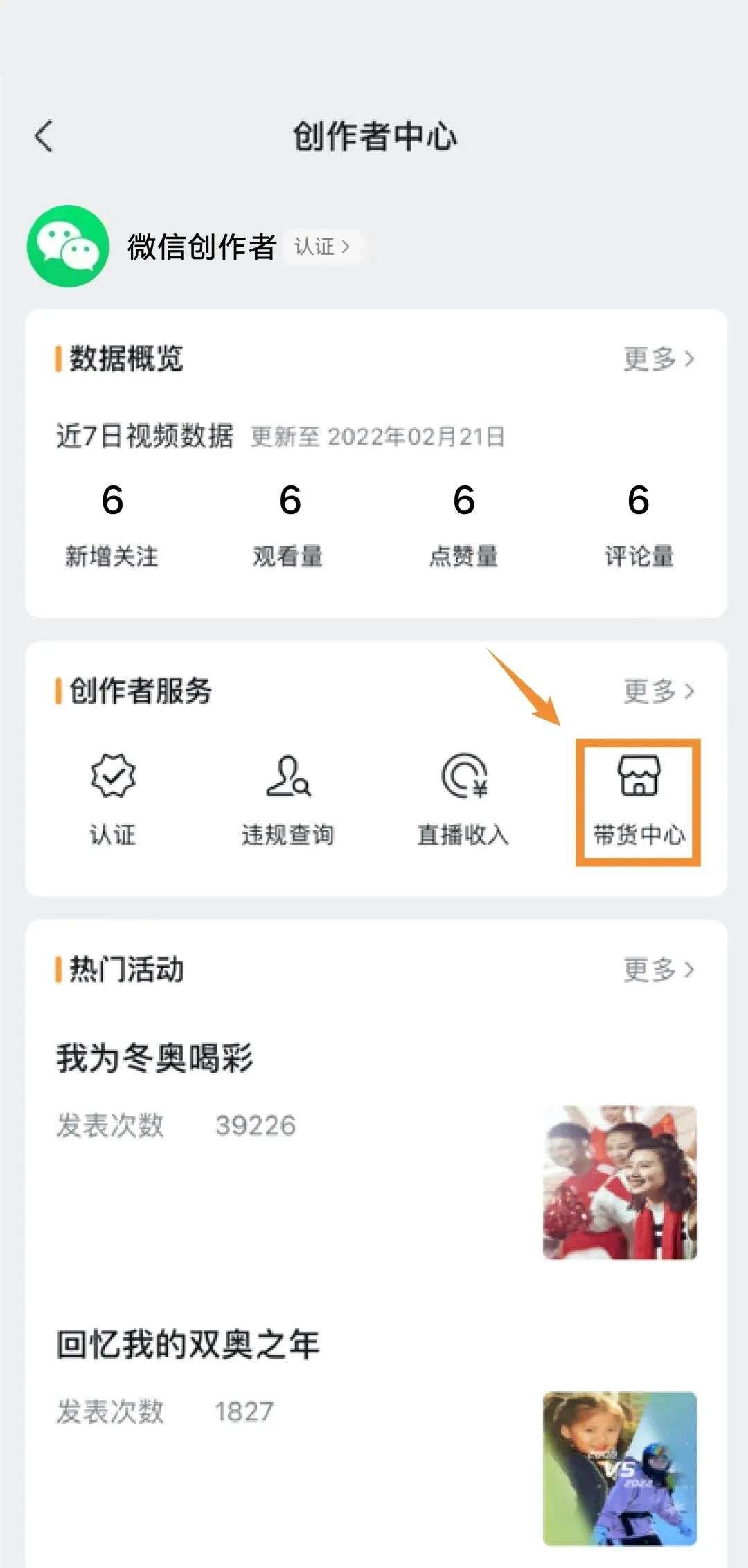The width and height of the screenshot is (748, 1568).
Task: Go back from 创作者中心
Action: 44,135
